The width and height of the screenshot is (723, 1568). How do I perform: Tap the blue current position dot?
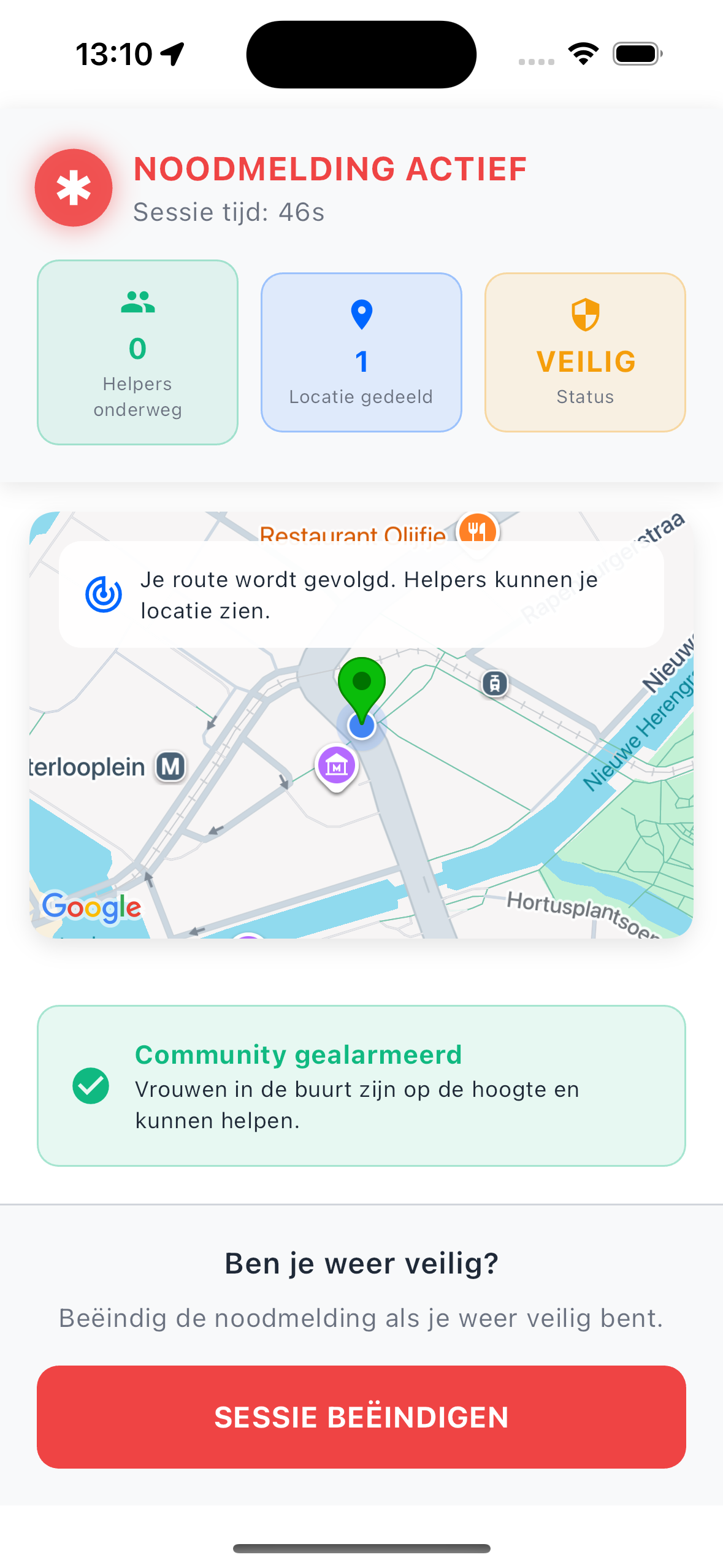[361, 726]
